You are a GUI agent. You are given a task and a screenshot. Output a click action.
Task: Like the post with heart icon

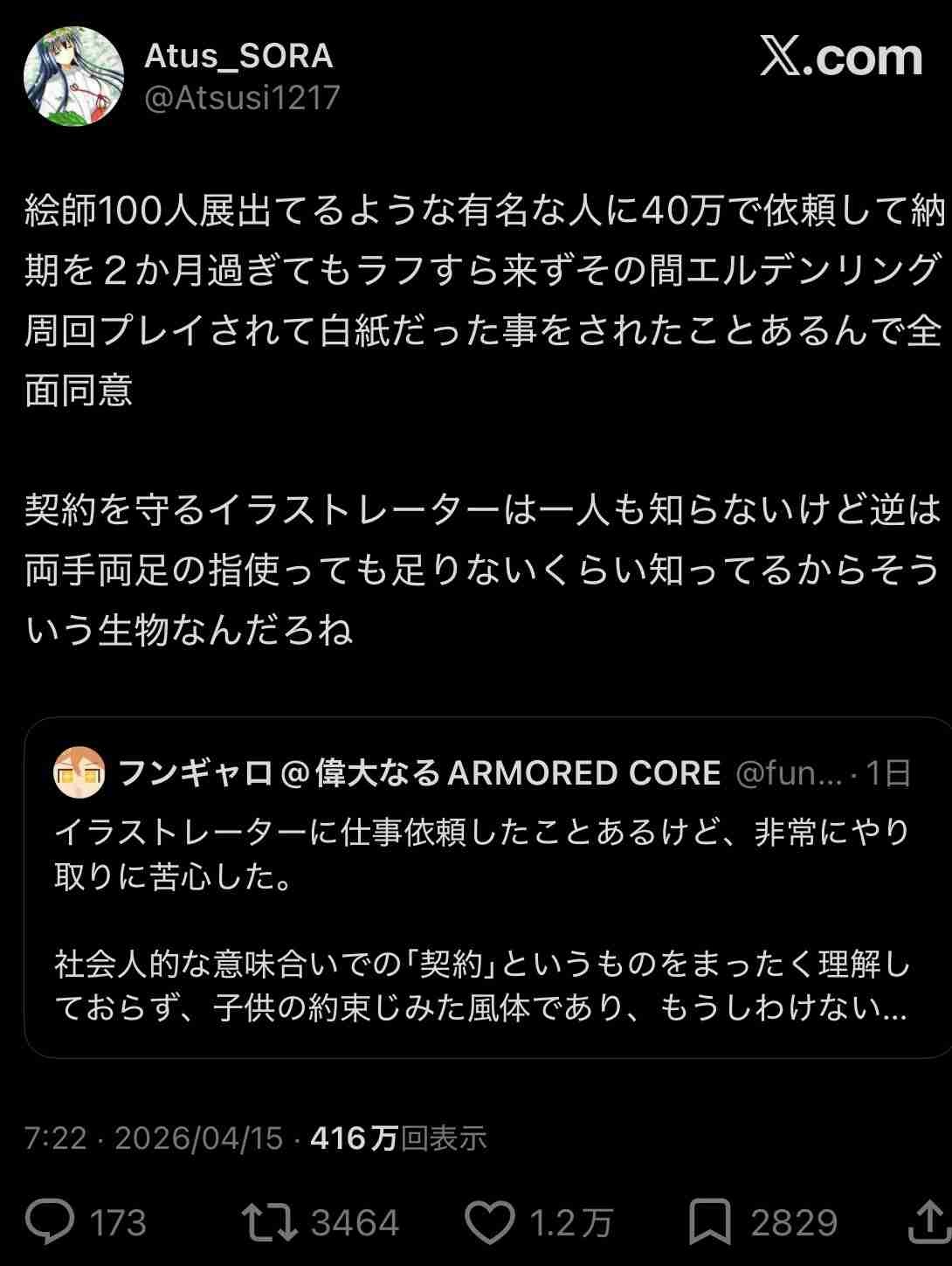489,1221
